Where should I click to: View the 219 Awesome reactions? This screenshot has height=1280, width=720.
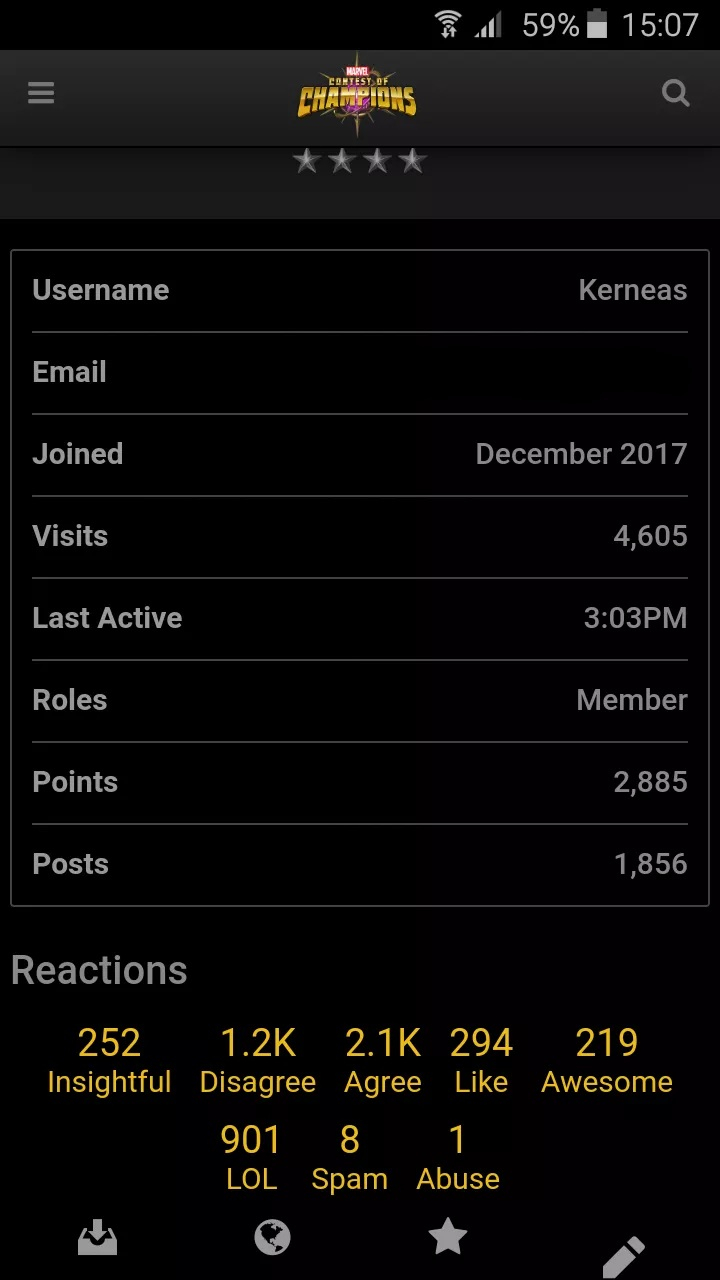607,1061
